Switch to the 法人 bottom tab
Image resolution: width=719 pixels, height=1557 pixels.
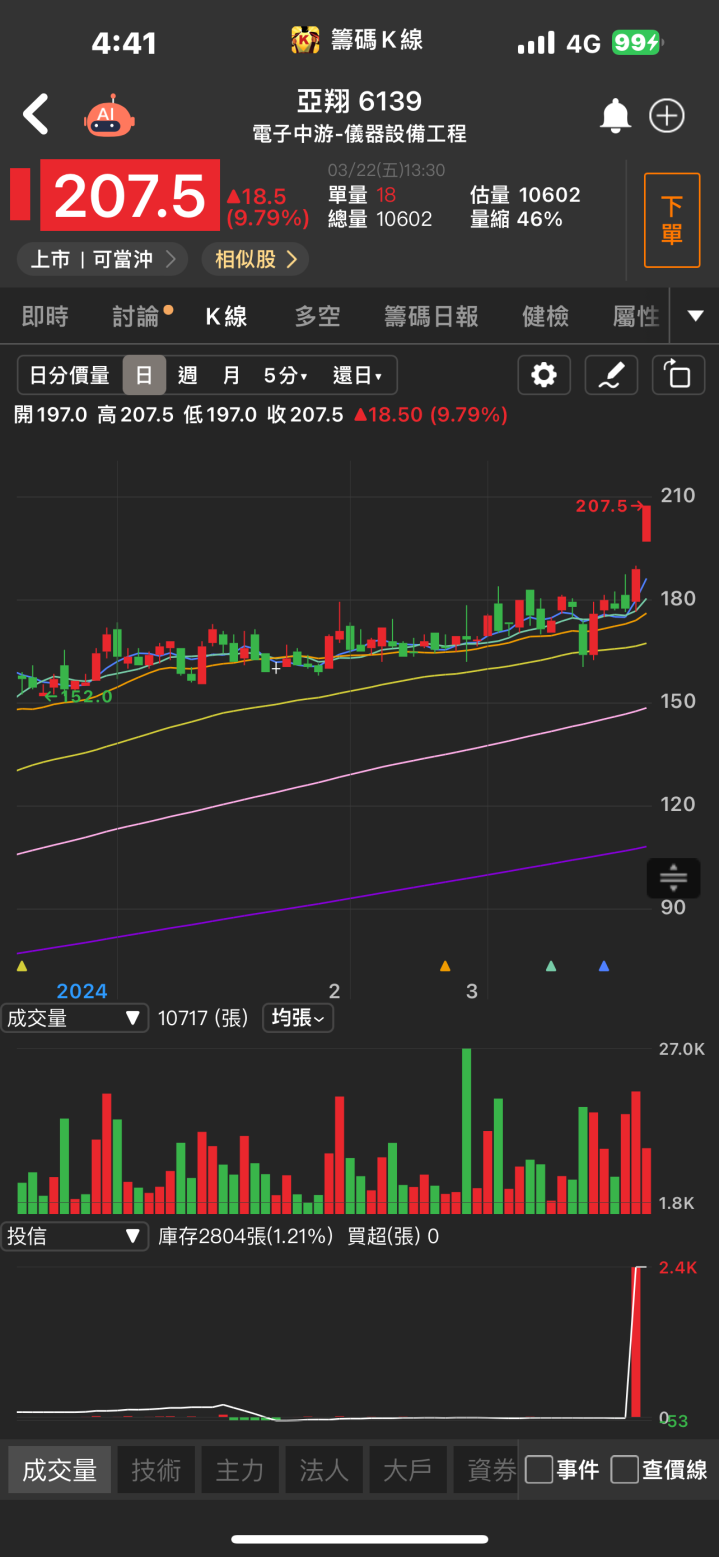(x=324, y=1470)
